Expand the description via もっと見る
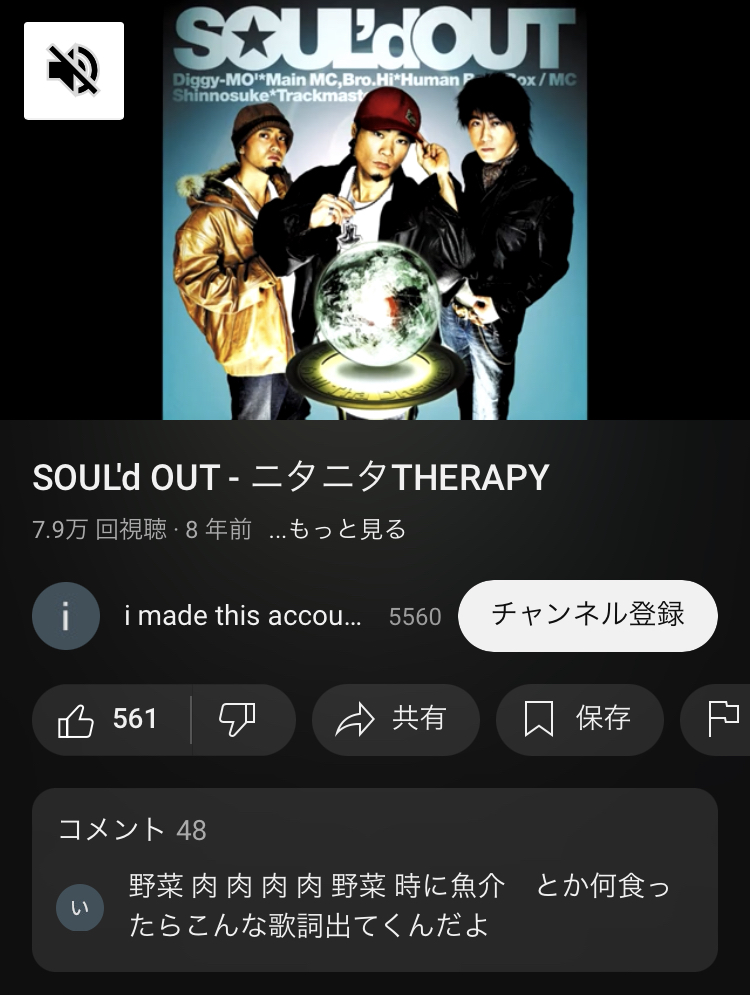 338,530
